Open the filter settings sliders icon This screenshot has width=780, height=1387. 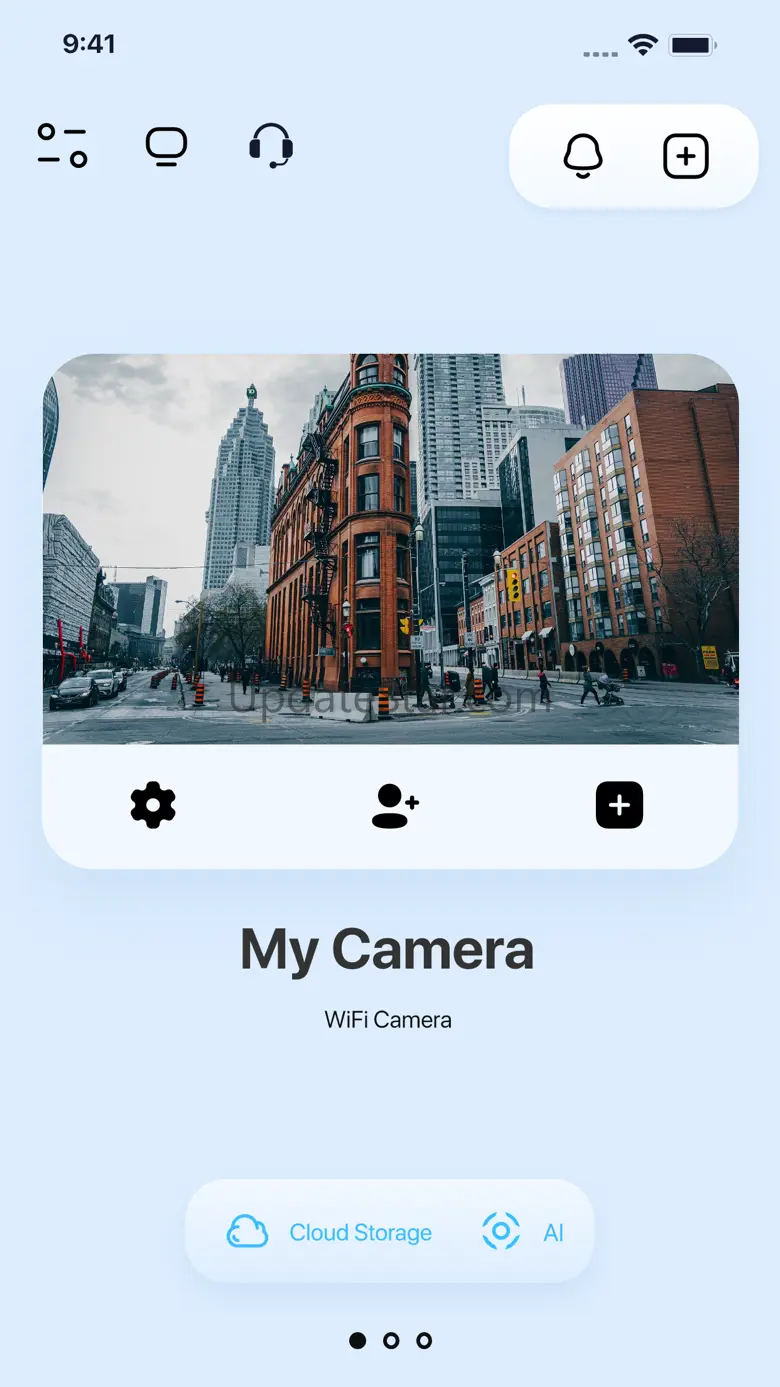click(62, 146)
